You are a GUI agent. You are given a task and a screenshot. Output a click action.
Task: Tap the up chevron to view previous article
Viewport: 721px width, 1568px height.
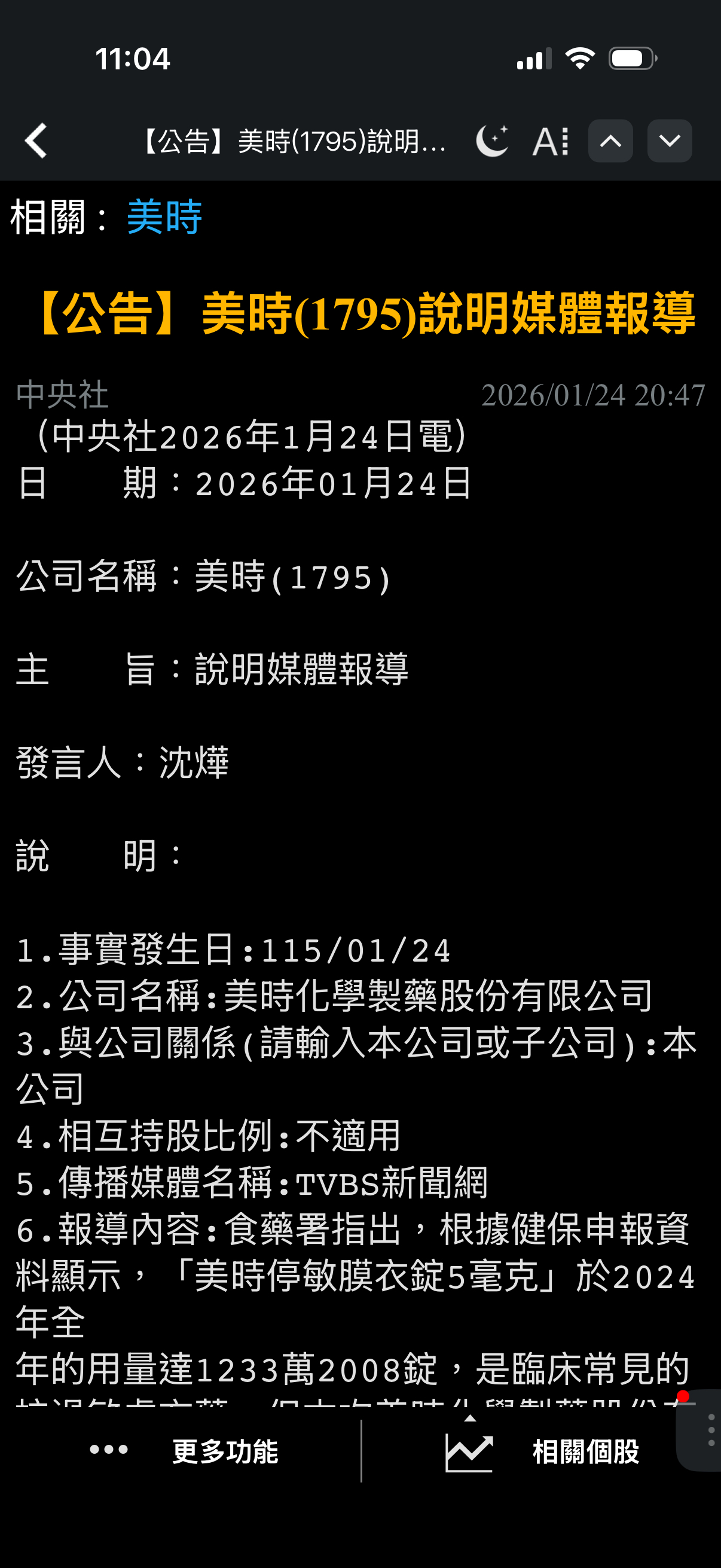[x=610, y=141]
